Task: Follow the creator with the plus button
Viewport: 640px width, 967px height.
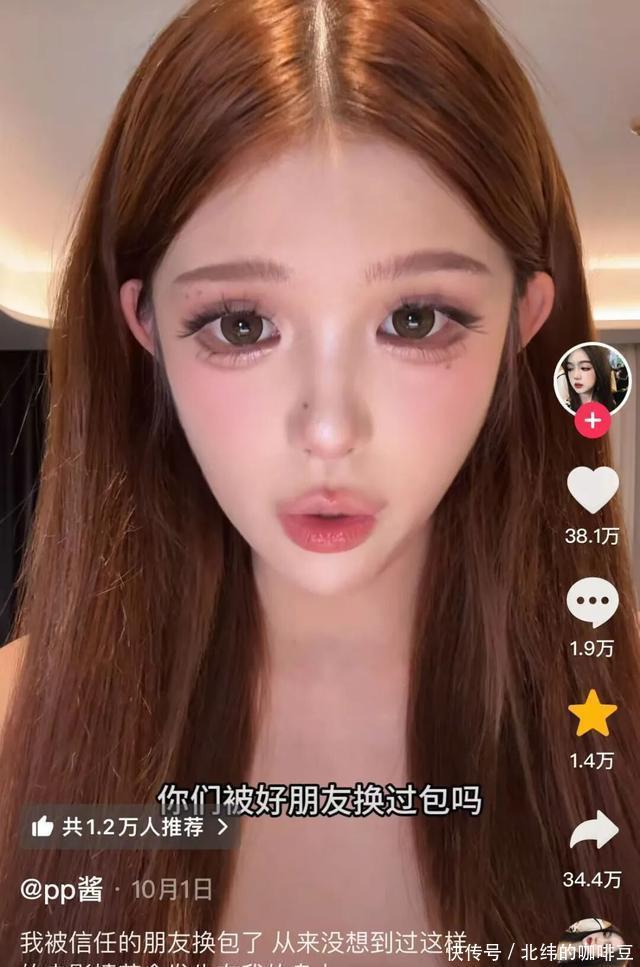Action: tap(592, 421)
